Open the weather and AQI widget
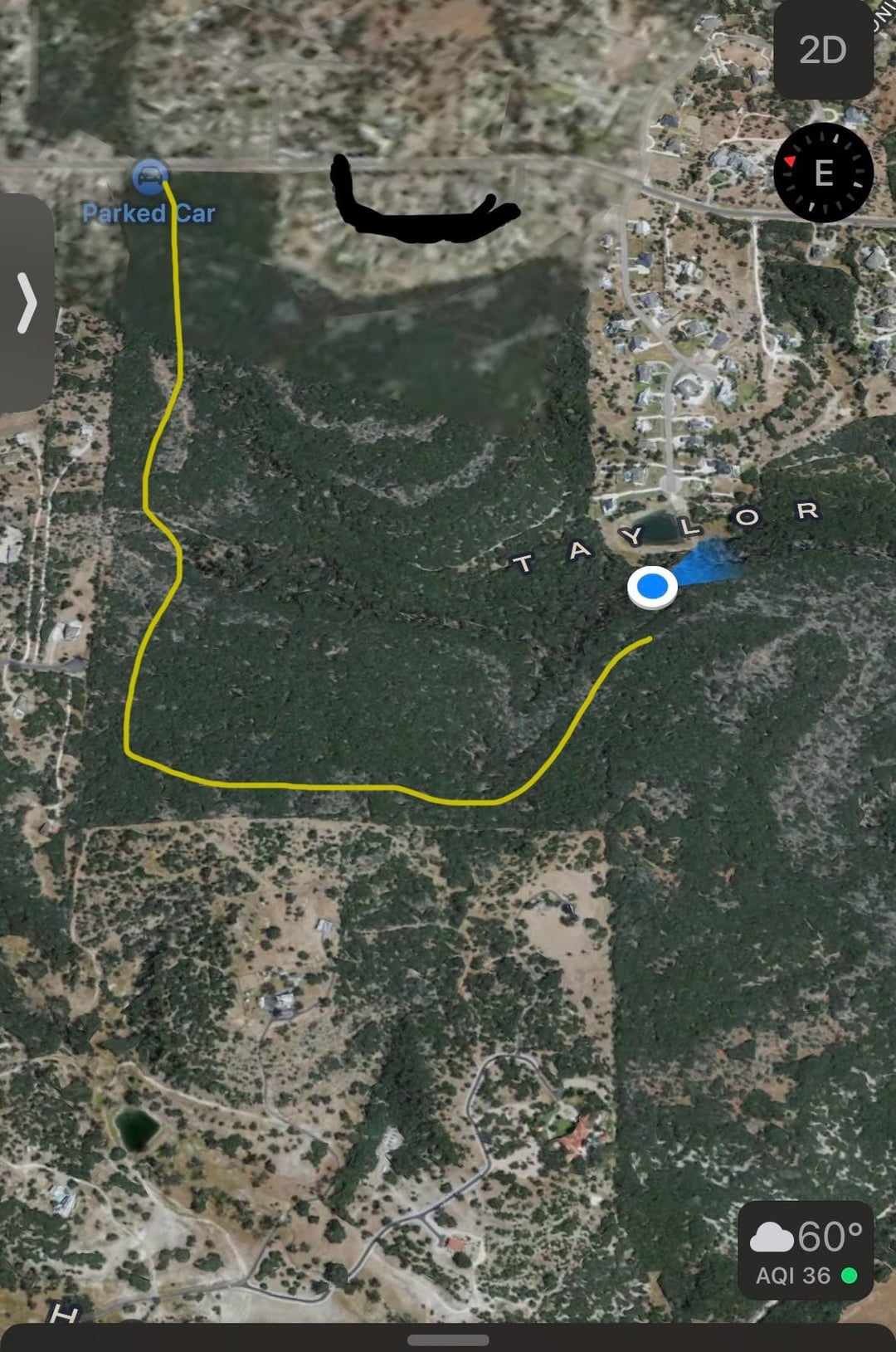The image size is (896, 1352). (x=805, y=1250)
